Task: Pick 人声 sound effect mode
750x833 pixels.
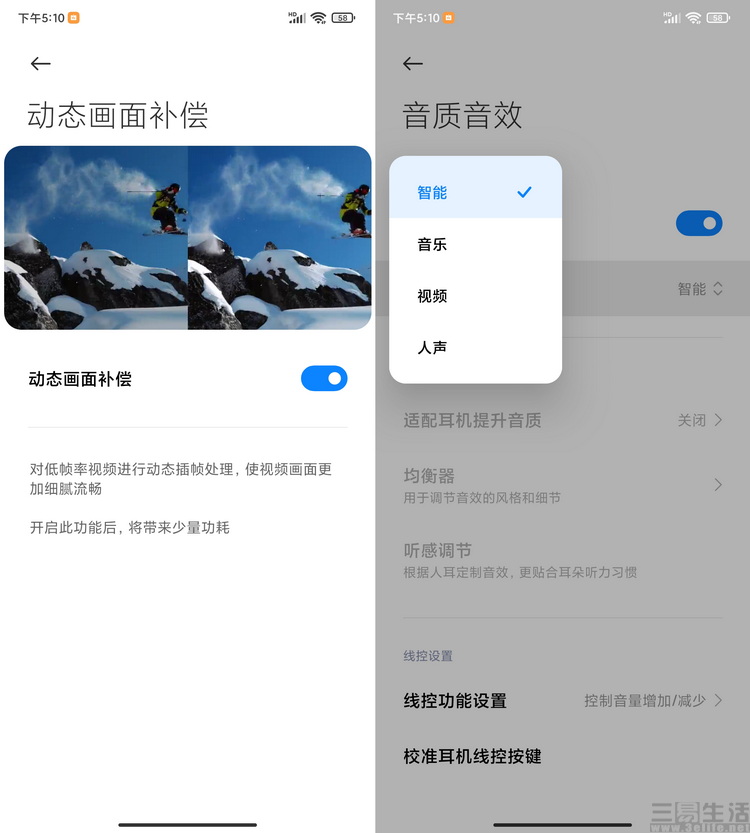Action: point(475,348)
